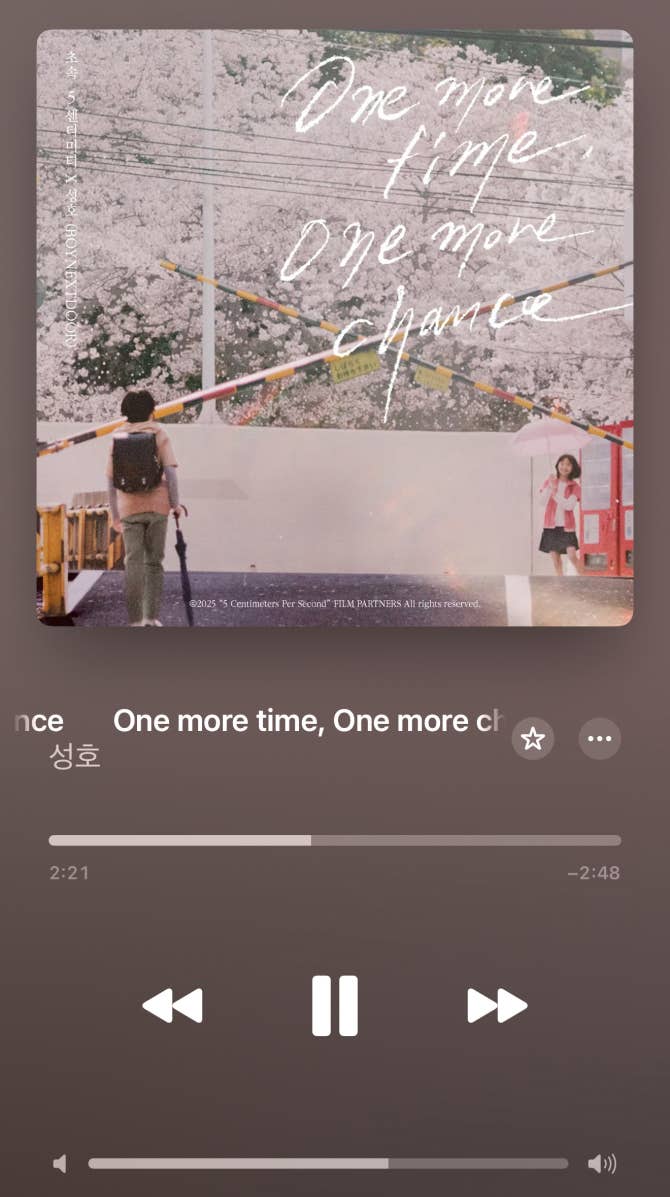
Task: Pause the currently playing song
Action: click(334, 1005)
